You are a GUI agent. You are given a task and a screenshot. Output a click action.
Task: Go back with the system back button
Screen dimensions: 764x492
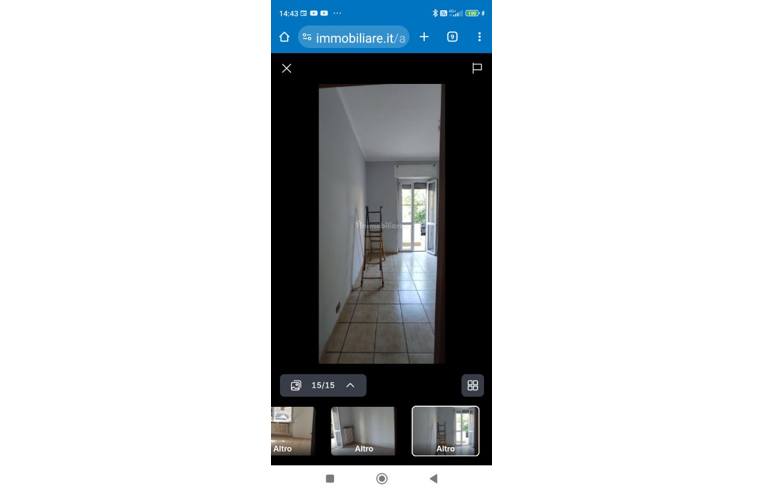[433, 479]
